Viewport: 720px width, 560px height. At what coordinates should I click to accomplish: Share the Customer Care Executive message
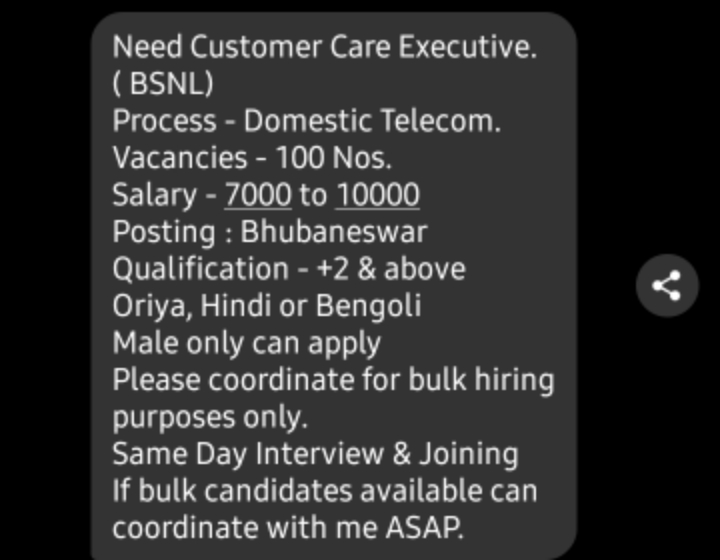[666, 286]
